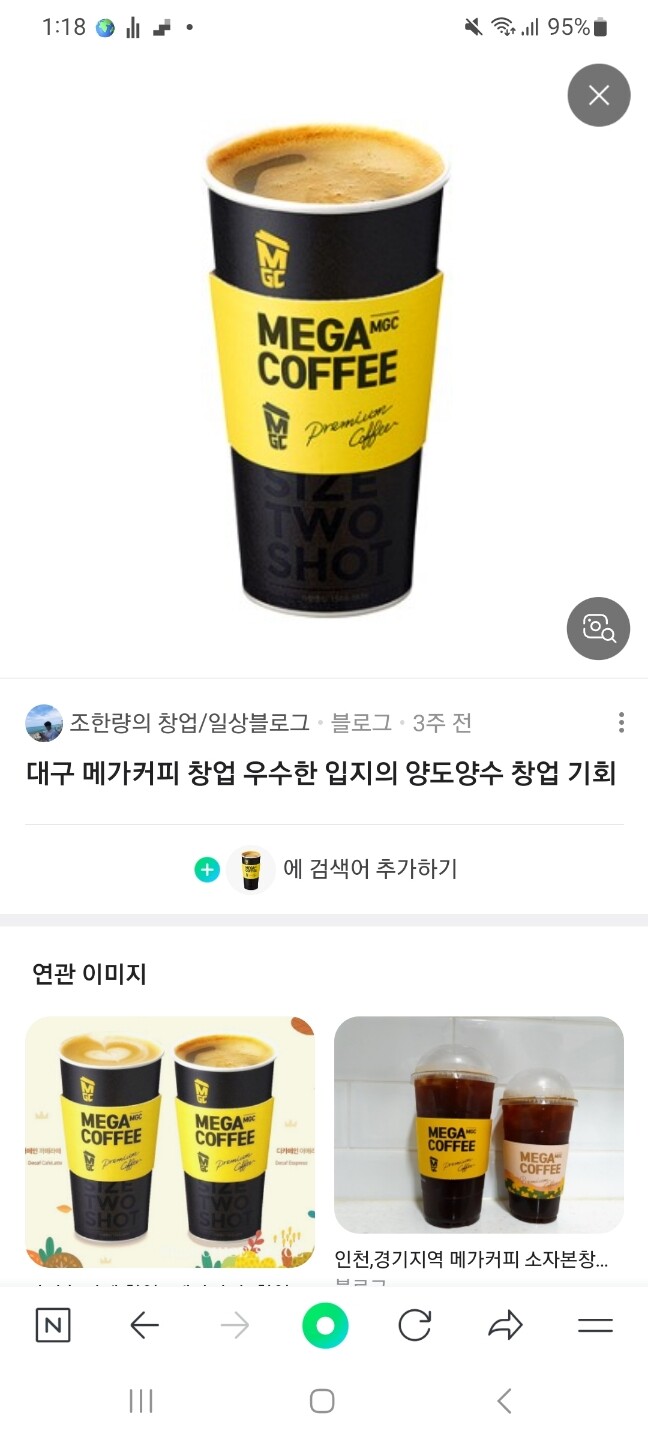The height and width of the screenshot is (1440, 648).
Task: Share this page
Action: tap(505, 1326)
